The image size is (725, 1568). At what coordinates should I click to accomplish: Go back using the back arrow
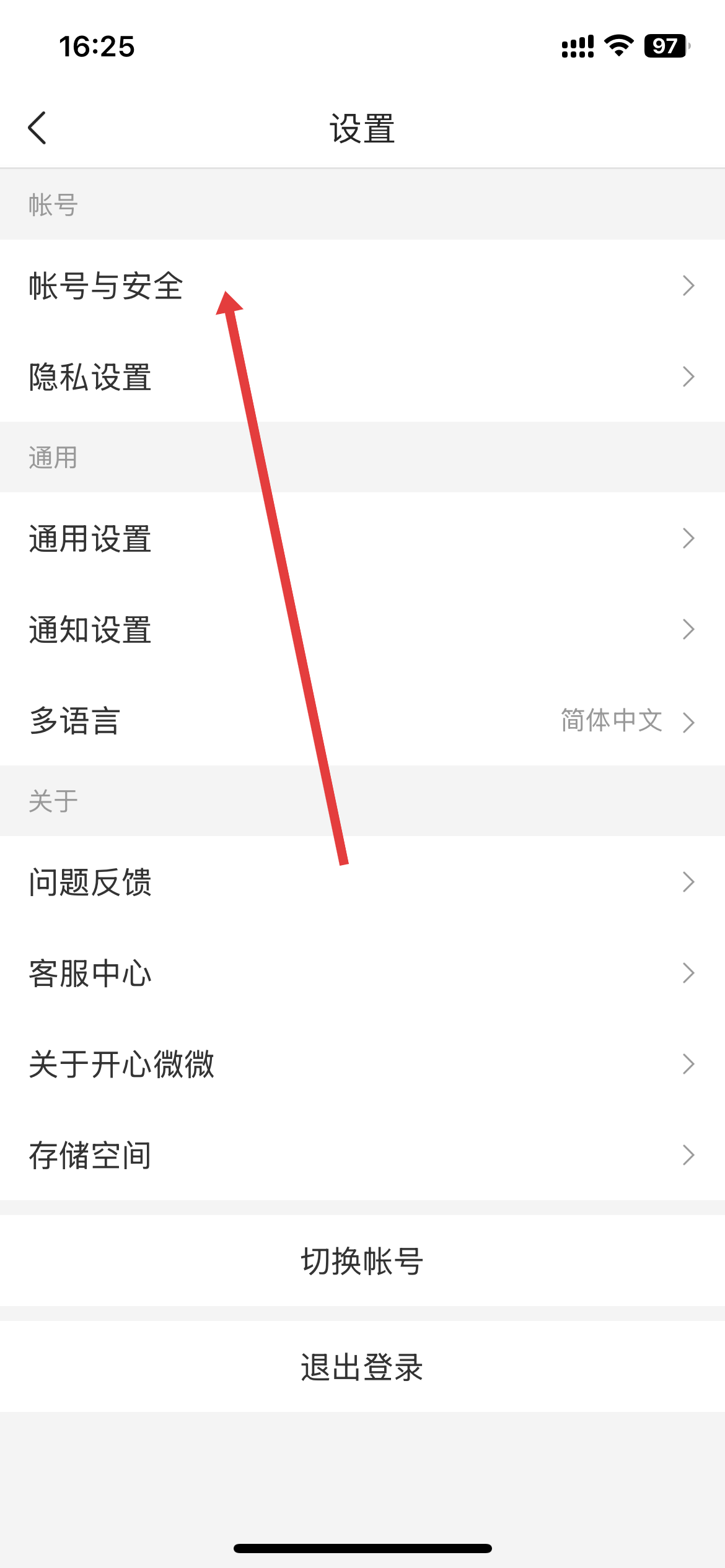click(x=37, y=128)
